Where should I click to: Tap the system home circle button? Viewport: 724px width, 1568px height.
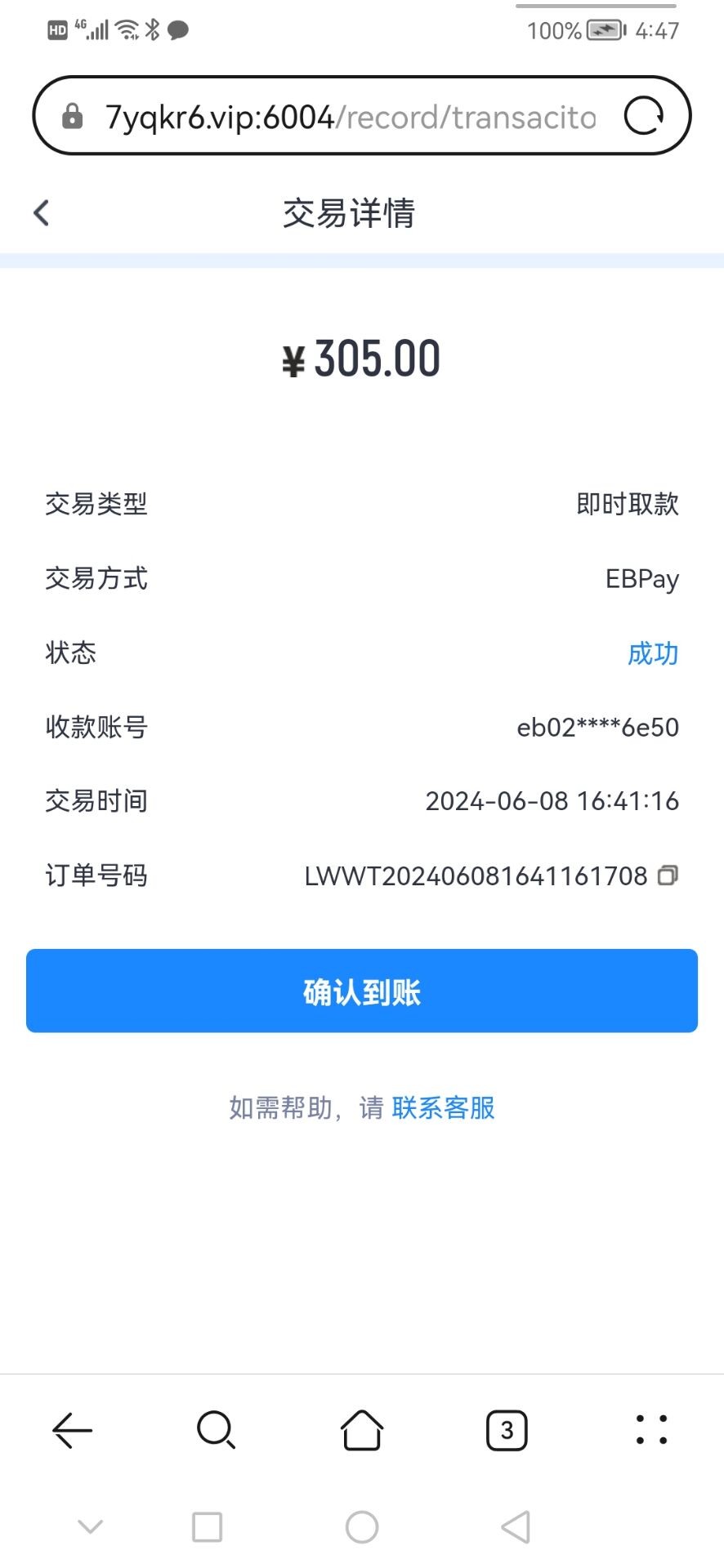click(362, 1526)
